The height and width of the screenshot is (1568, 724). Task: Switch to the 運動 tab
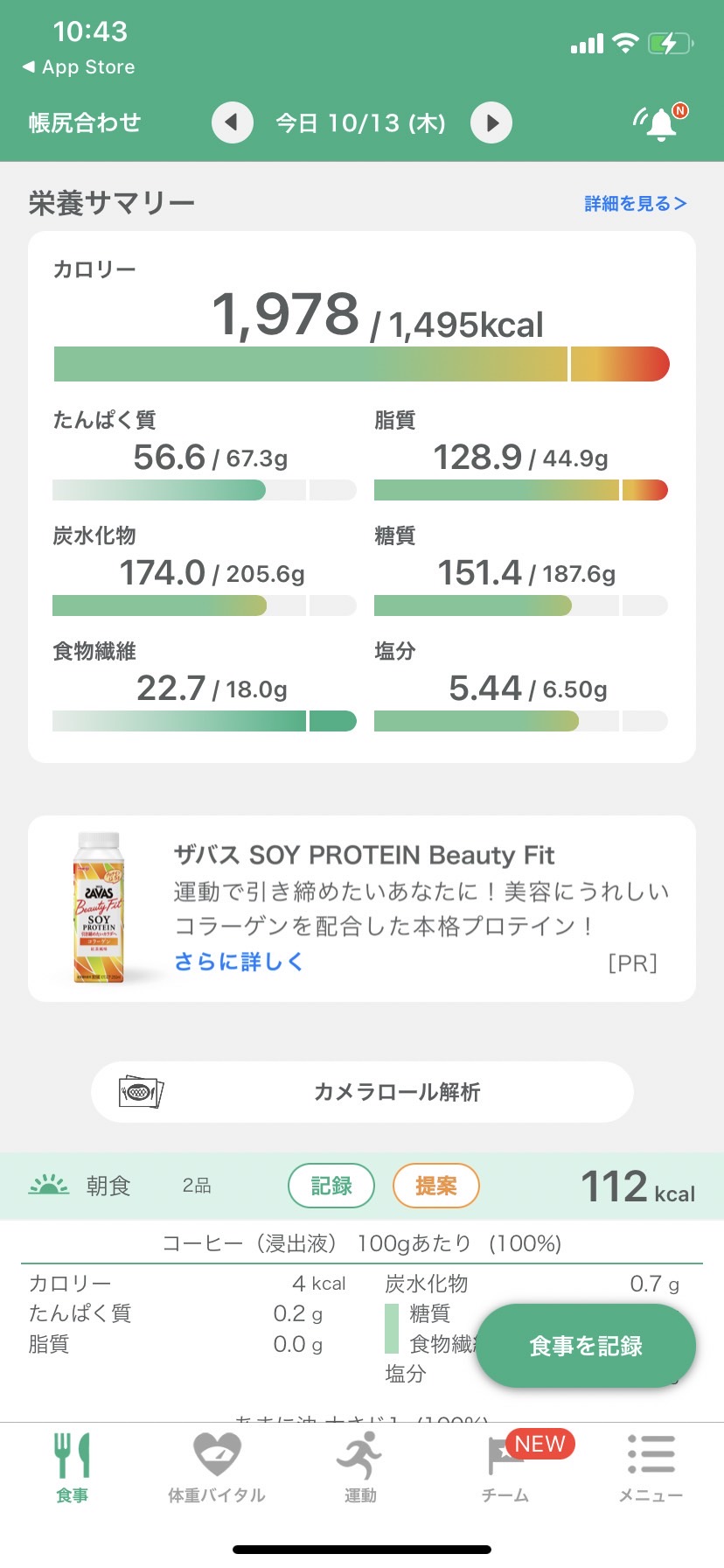click(x=360, y=1467)
